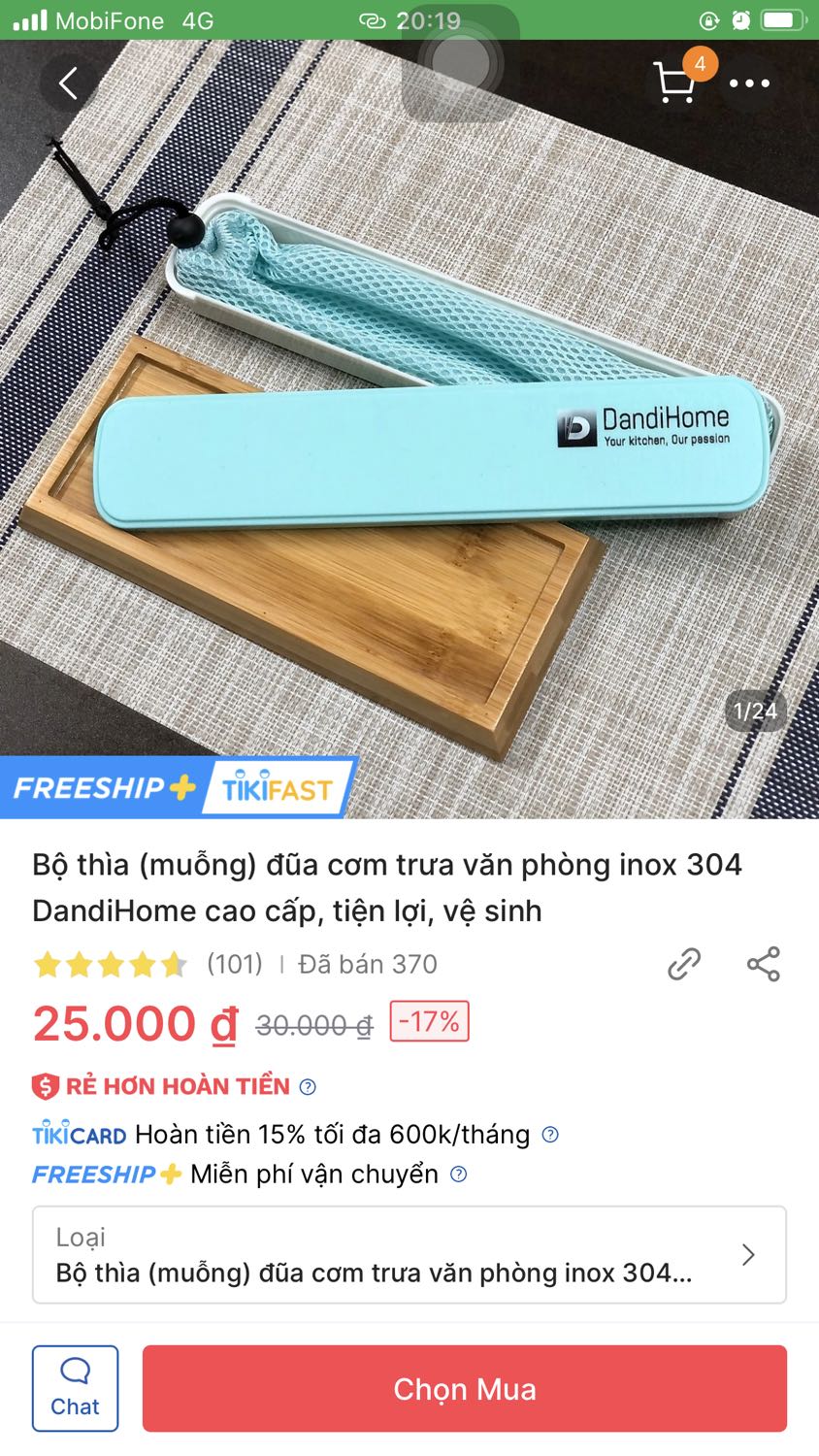This screenshot has width=819, height=1456.
Task: Open variant options via the right chevron
Action: coord(748,1254)
